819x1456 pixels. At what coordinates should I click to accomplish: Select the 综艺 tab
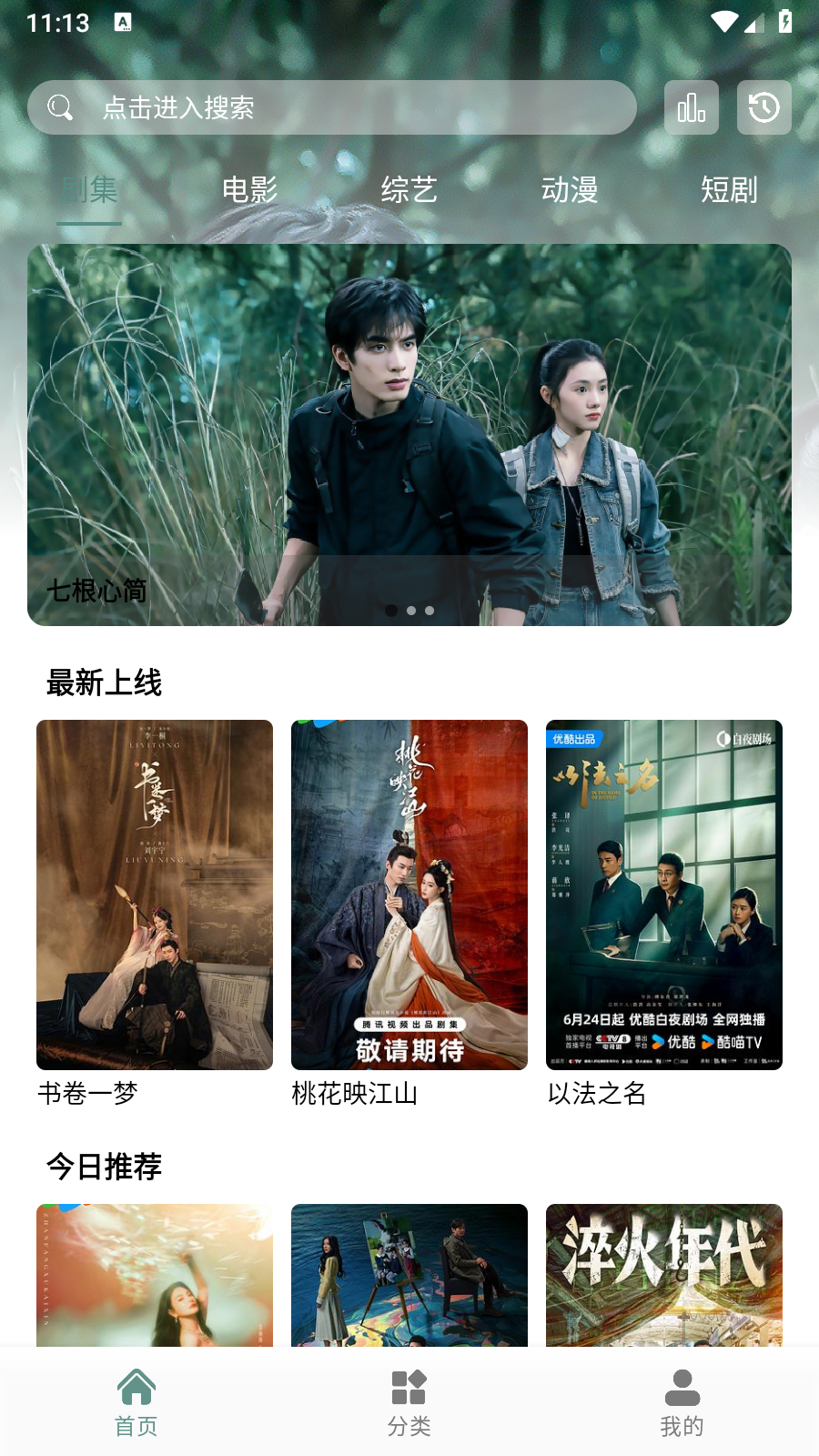pyautogui.click(x=409, y=190)
